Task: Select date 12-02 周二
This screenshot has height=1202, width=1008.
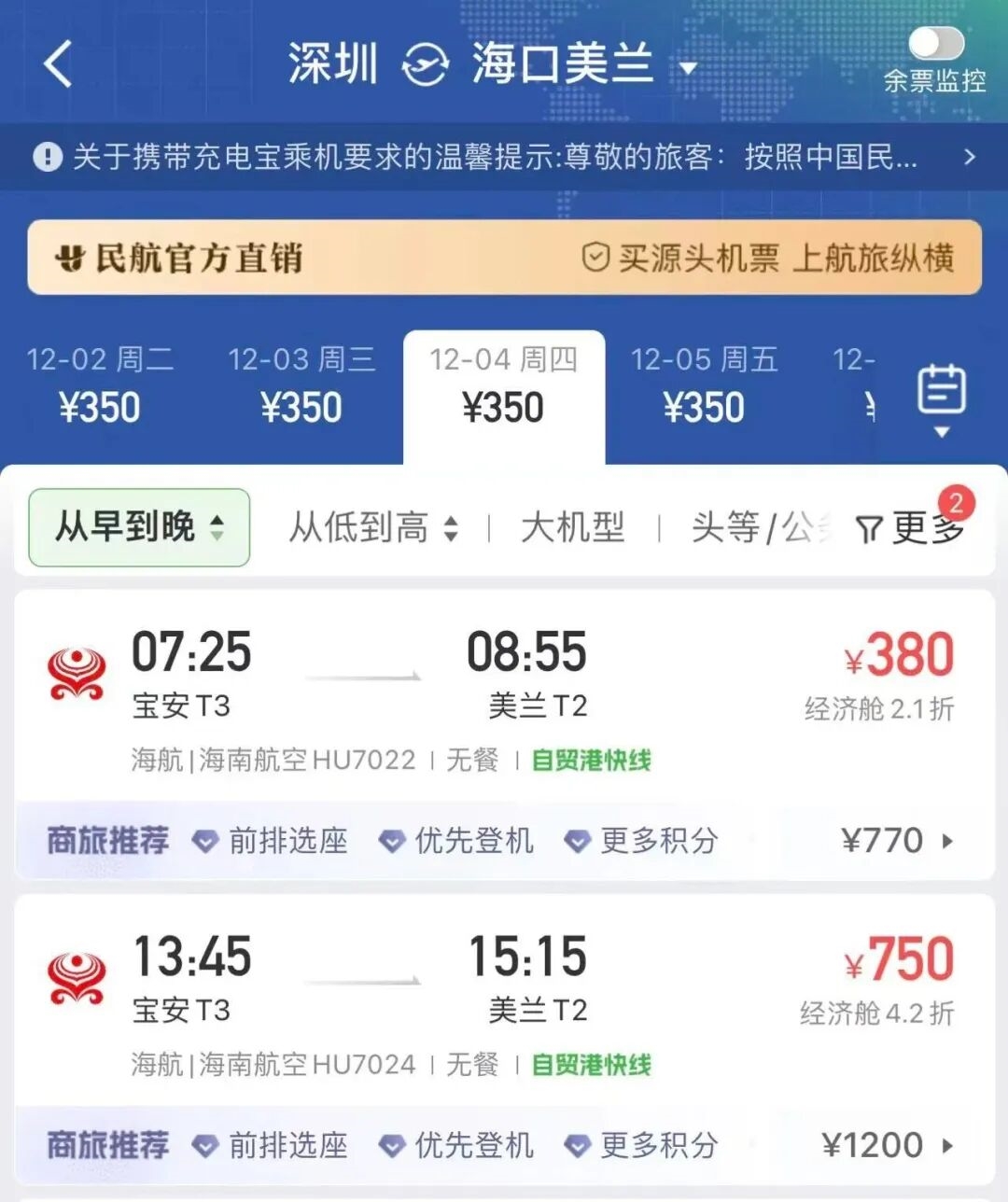Action: tap(100, 384)
